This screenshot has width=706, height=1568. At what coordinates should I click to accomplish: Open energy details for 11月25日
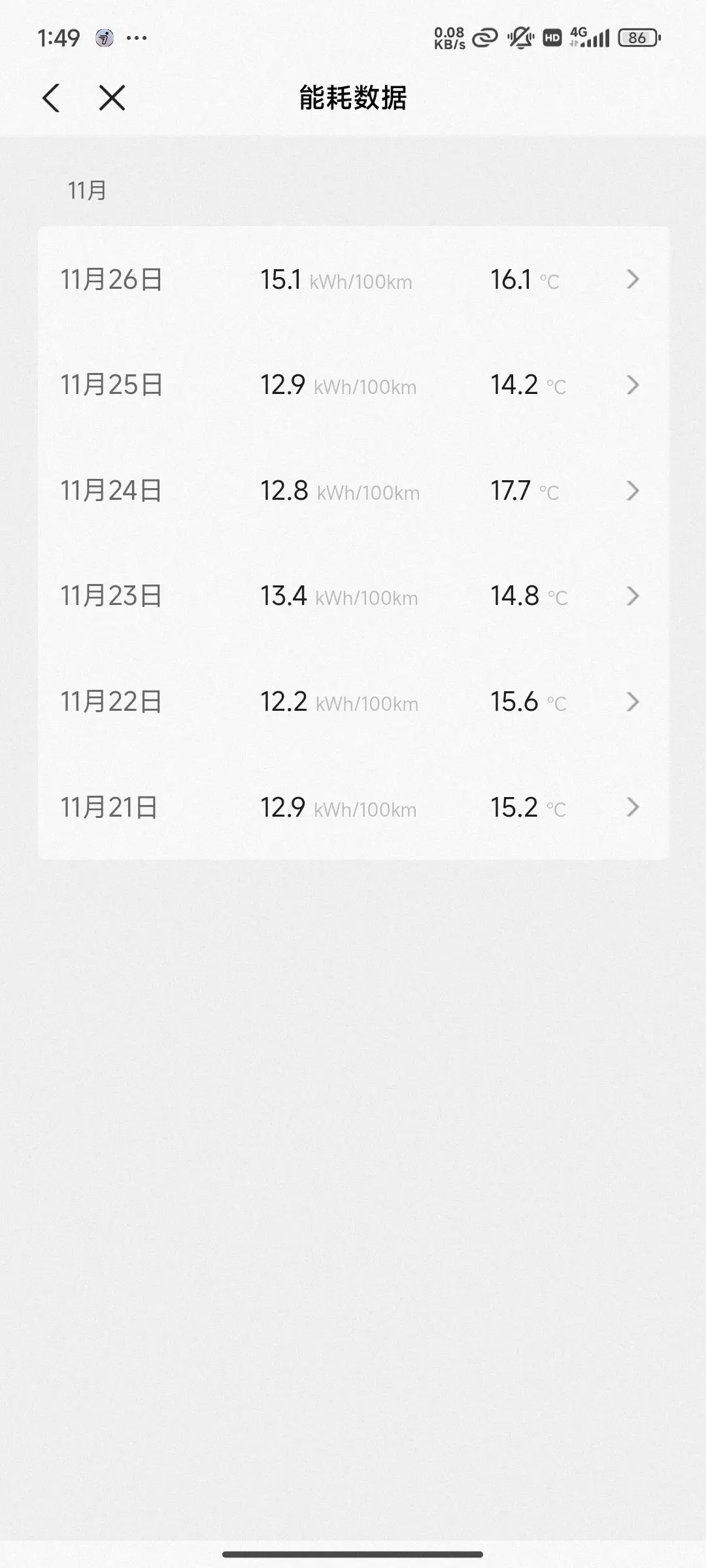353,385
